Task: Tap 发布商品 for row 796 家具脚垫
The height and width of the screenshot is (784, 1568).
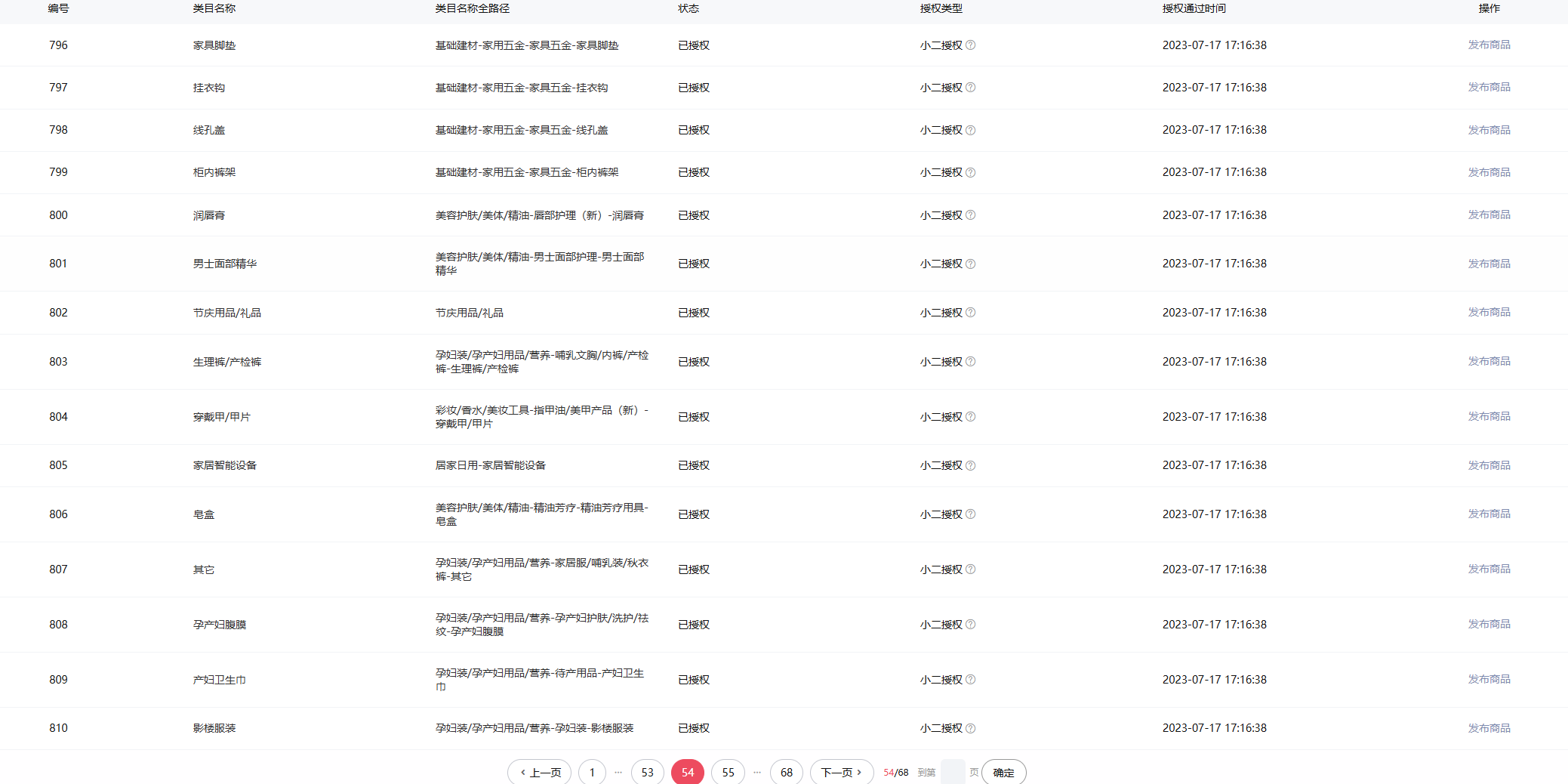Action: coord(1489,45)
